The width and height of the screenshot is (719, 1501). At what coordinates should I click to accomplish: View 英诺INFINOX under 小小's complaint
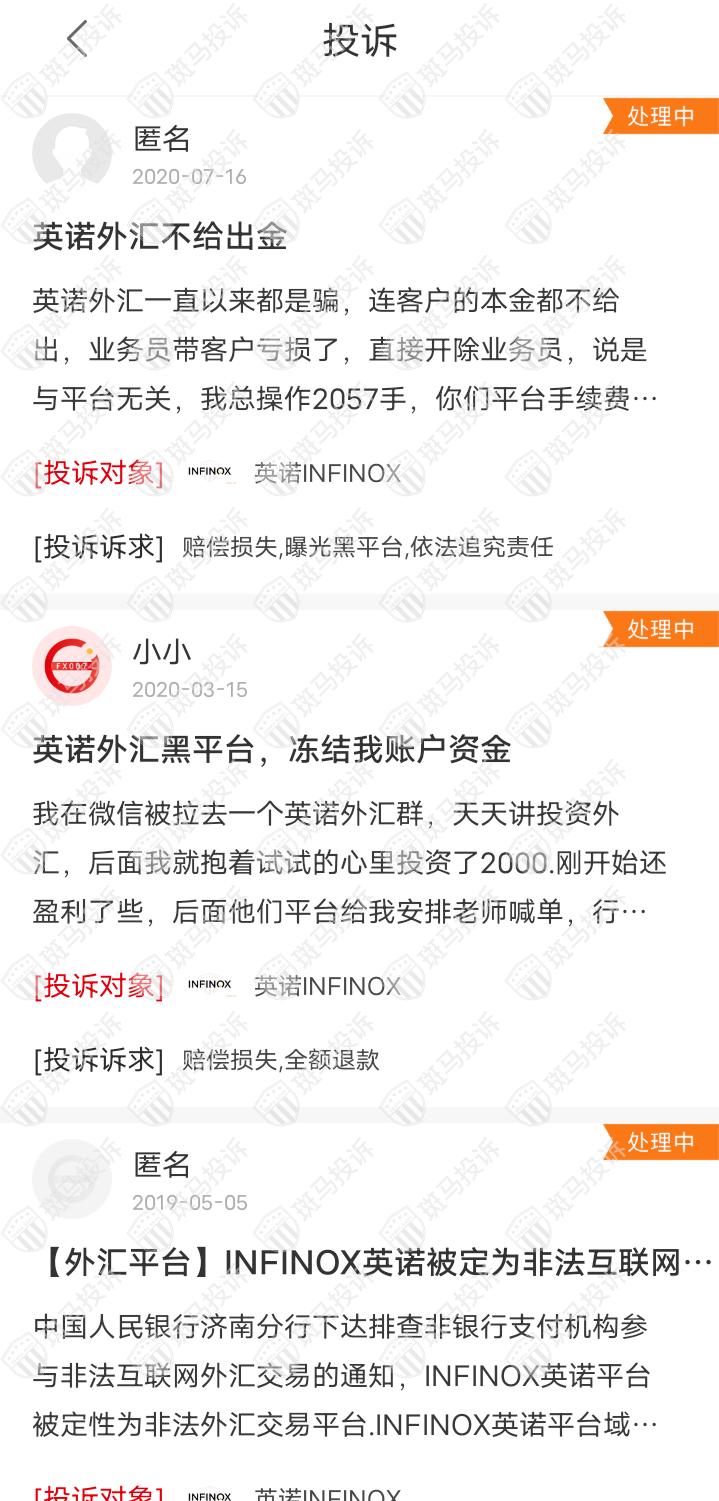tap(326, 986)
